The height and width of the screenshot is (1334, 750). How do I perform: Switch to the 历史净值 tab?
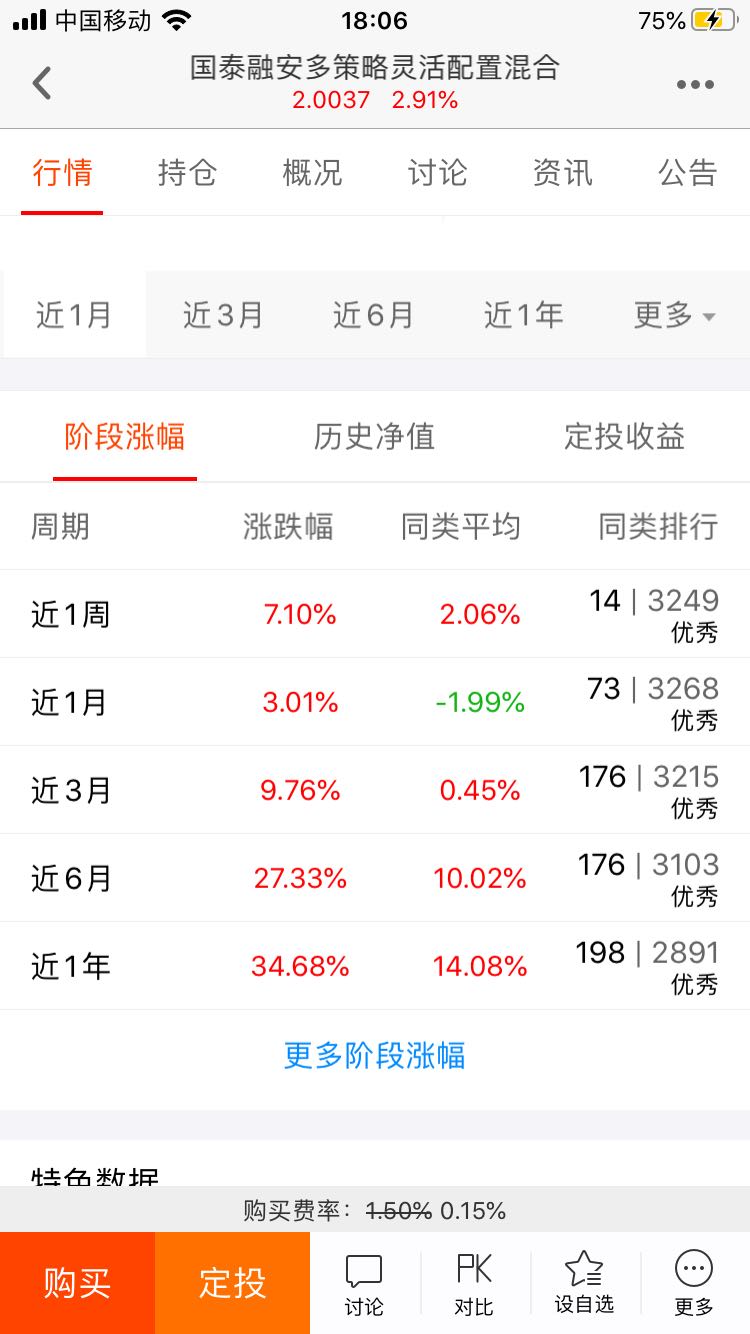pyautogui.click(x=374, y=437)
